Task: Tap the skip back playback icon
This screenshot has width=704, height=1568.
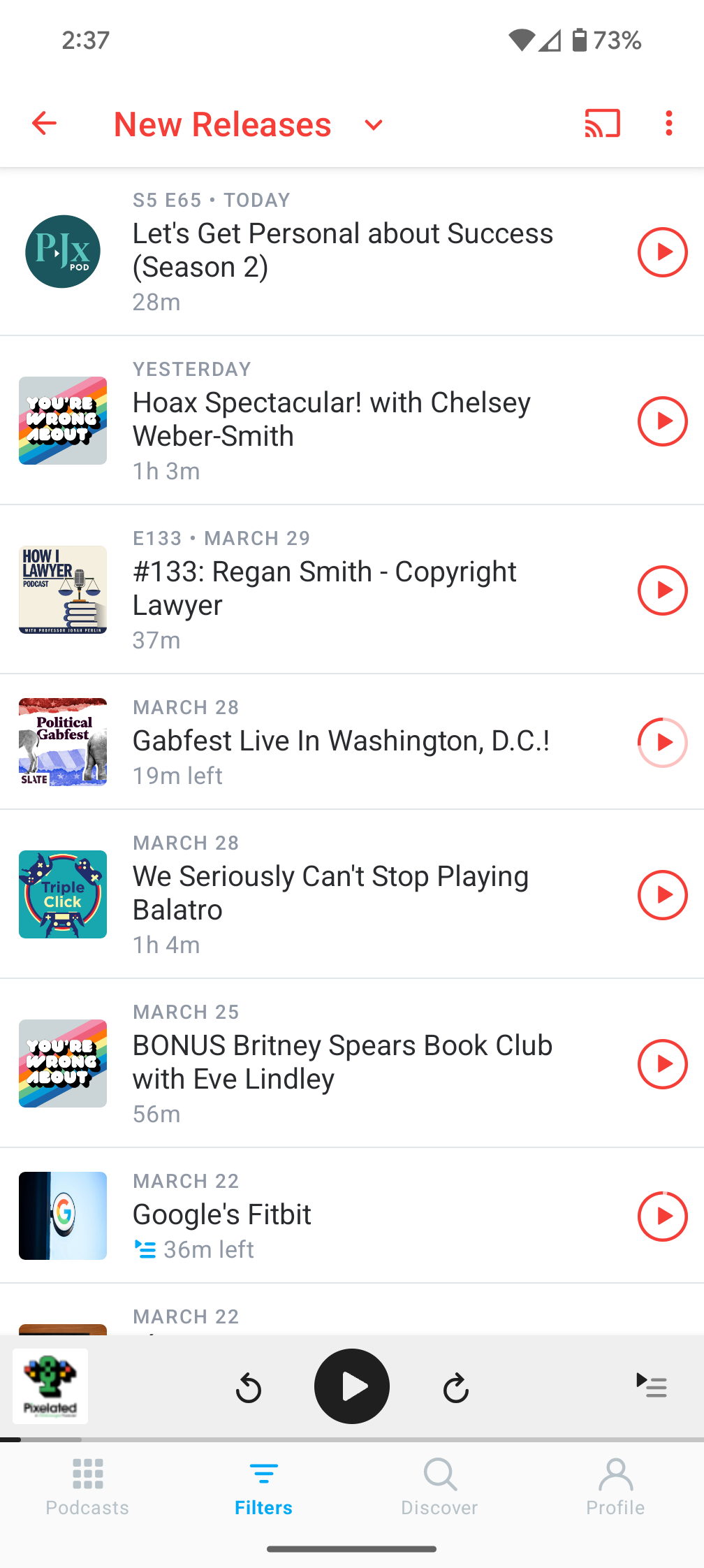Action: click(249, 1386)
